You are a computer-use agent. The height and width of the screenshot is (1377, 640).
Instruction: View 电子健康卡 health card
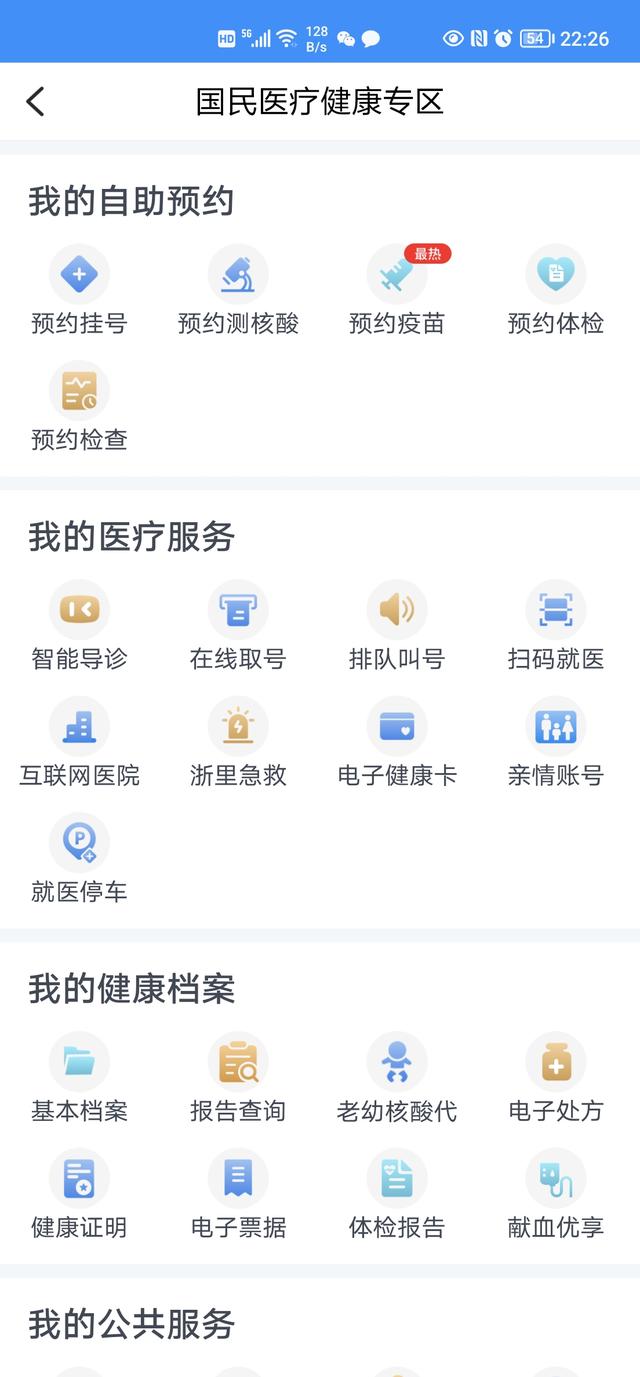[x=397, y=727]
